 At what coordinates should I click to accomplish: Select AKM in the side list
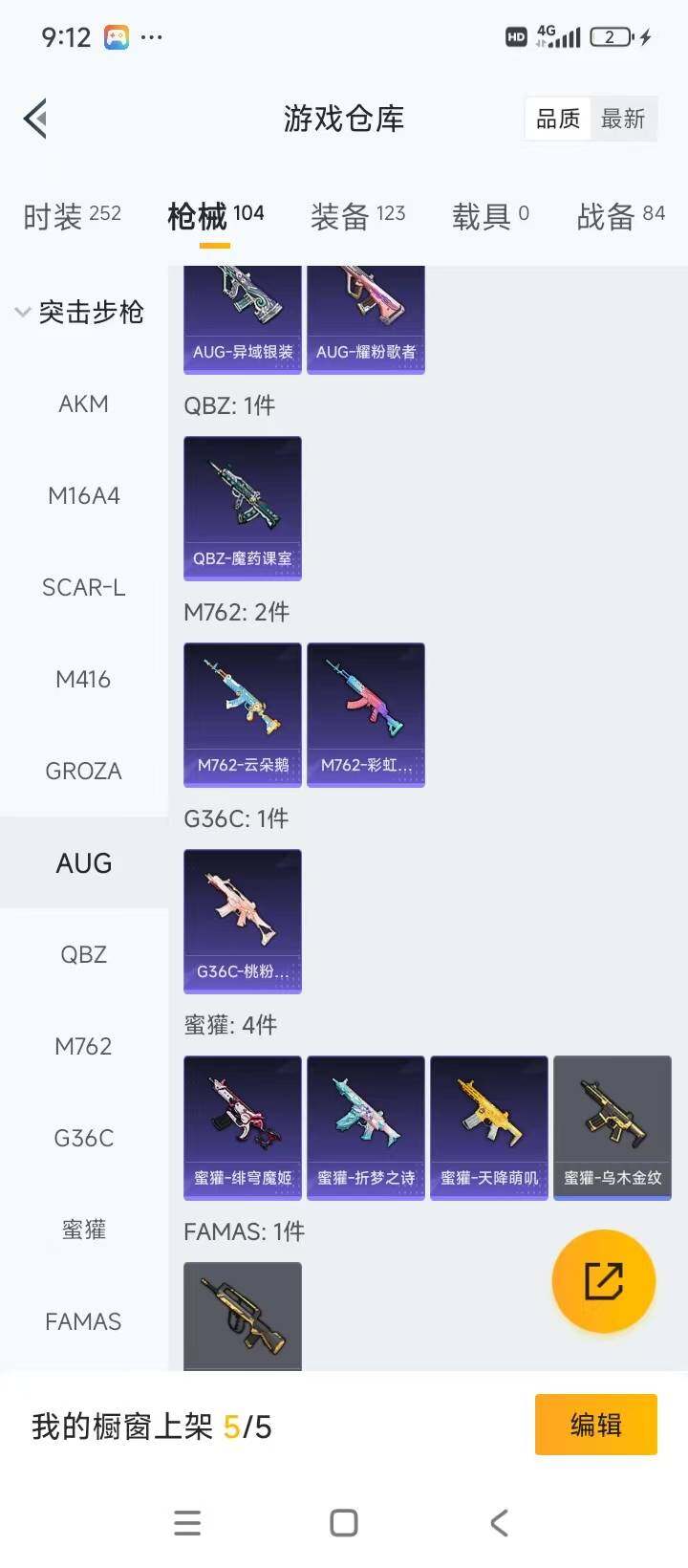click(x=83, y=403)
